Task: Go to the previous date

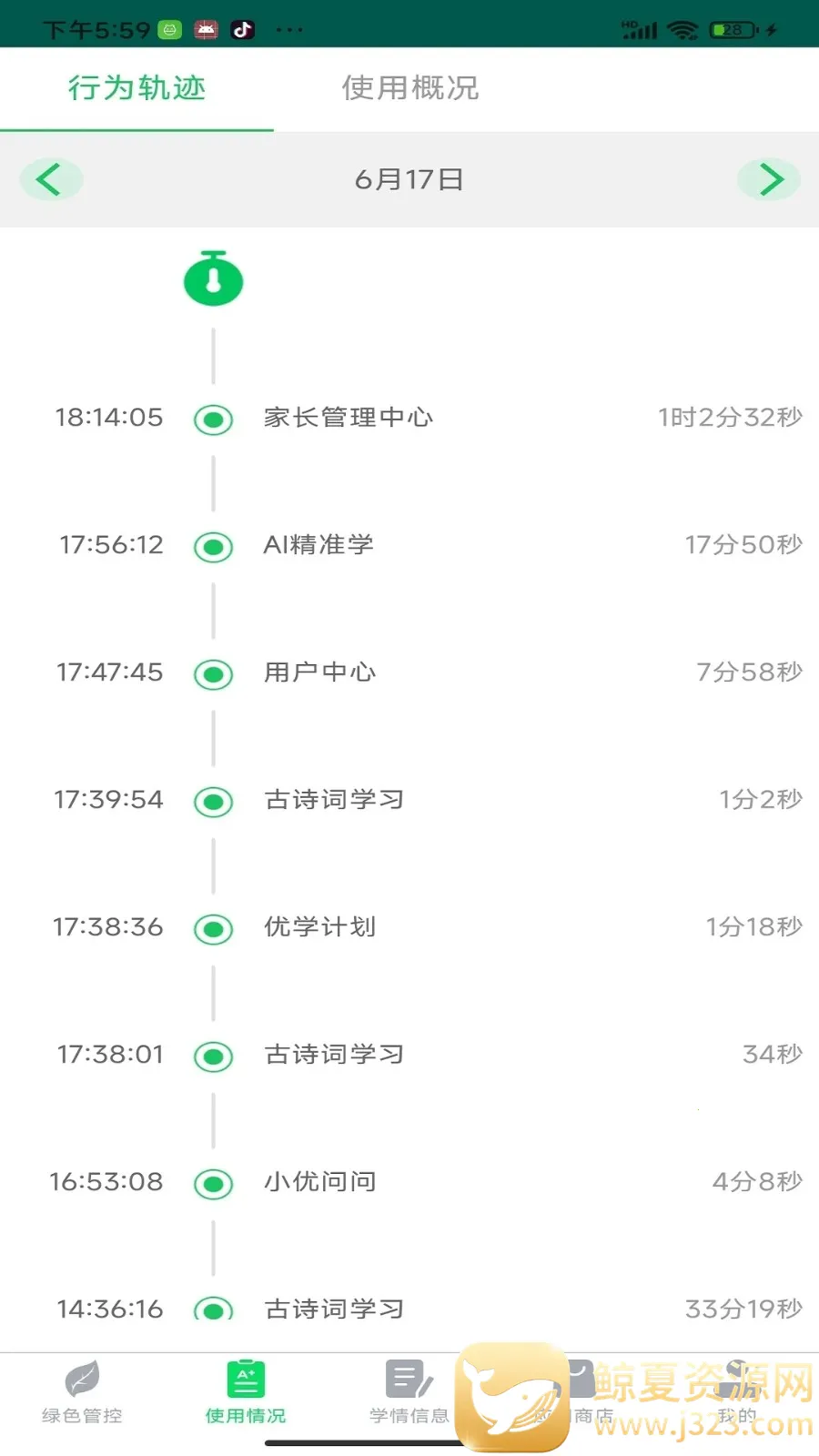Action: coord(51,179)
